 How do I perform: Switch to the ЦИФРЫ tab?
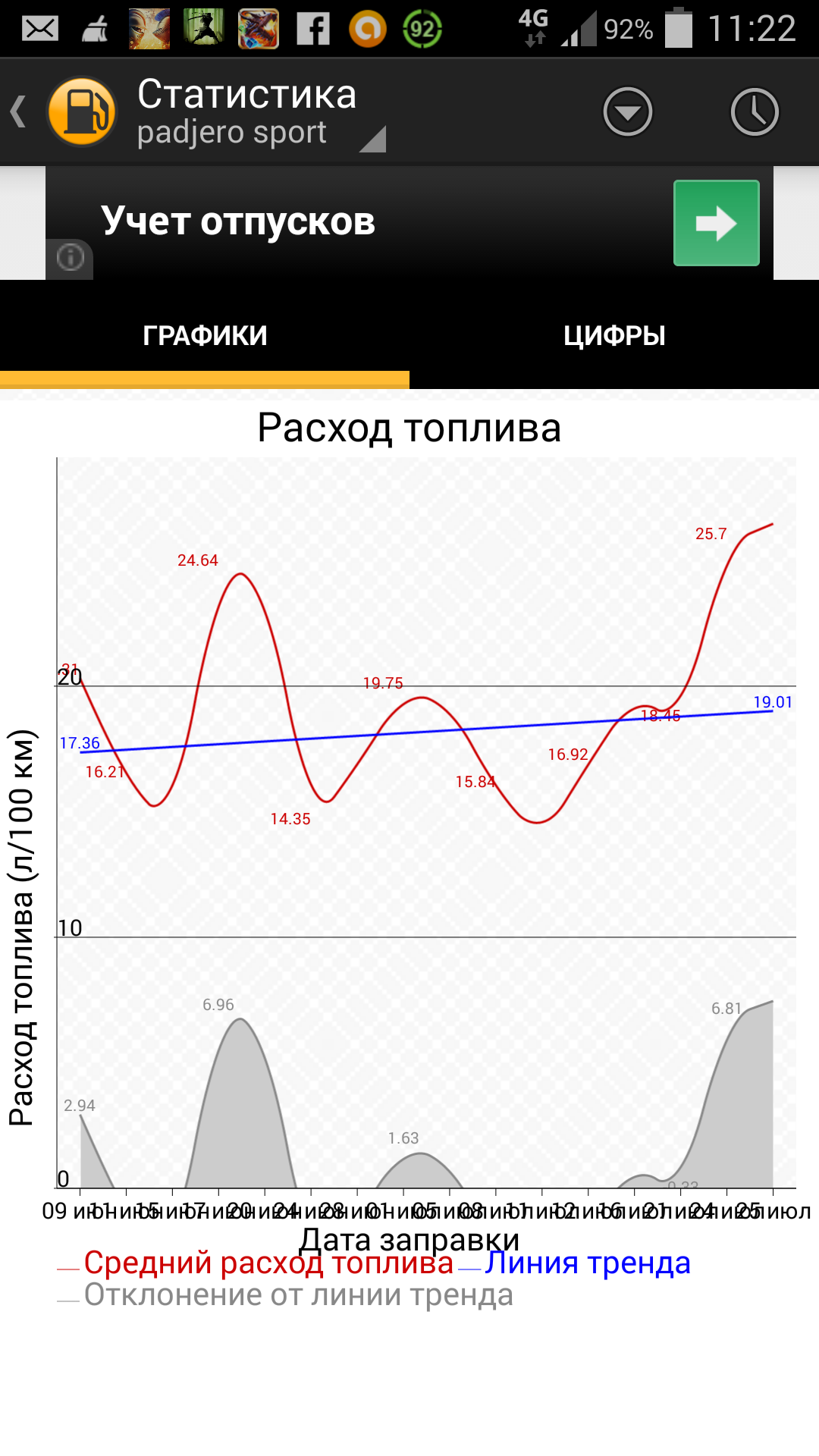[614, 335]
